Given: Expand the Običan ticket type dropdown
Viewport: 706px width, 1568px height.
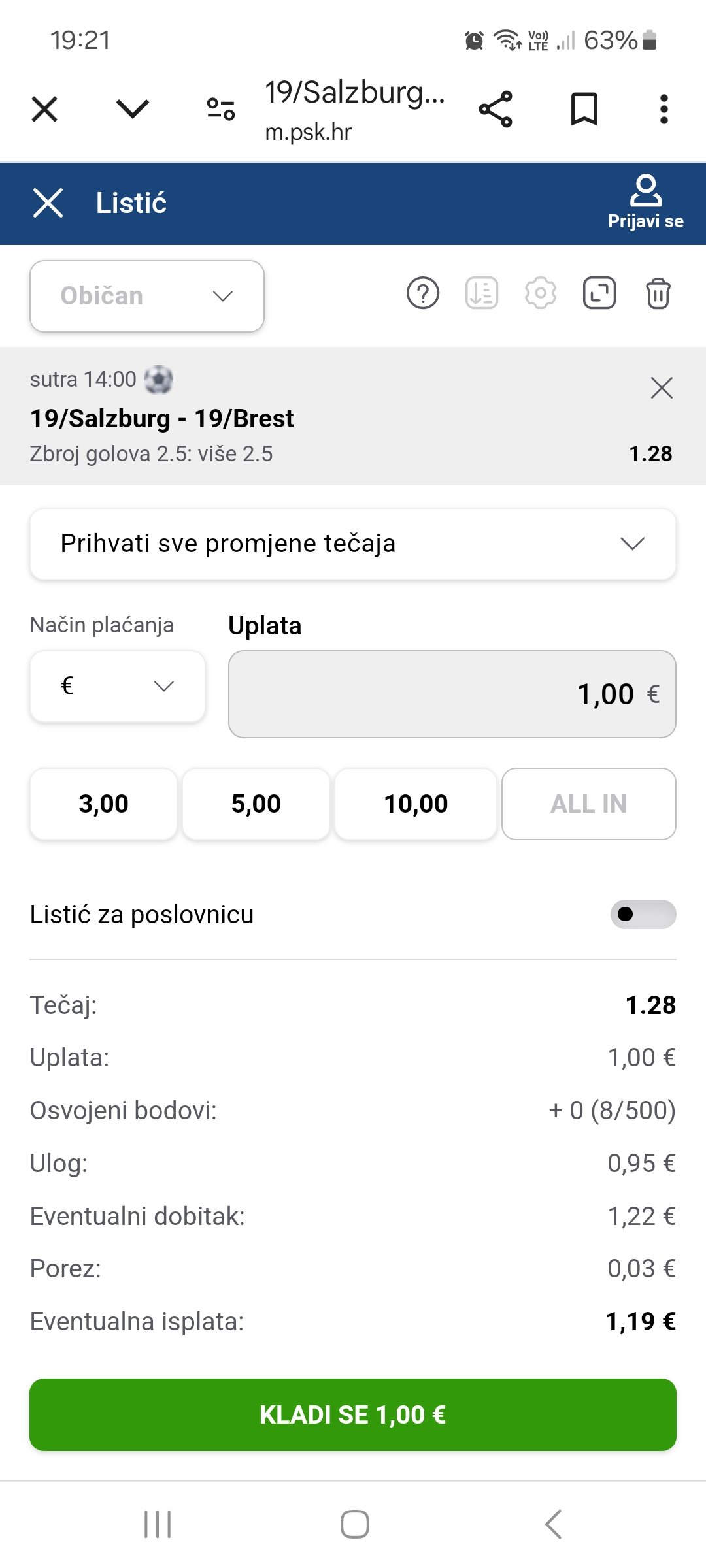Looking at the screenshot, I should pyautogui.click(x=147, y=296).
